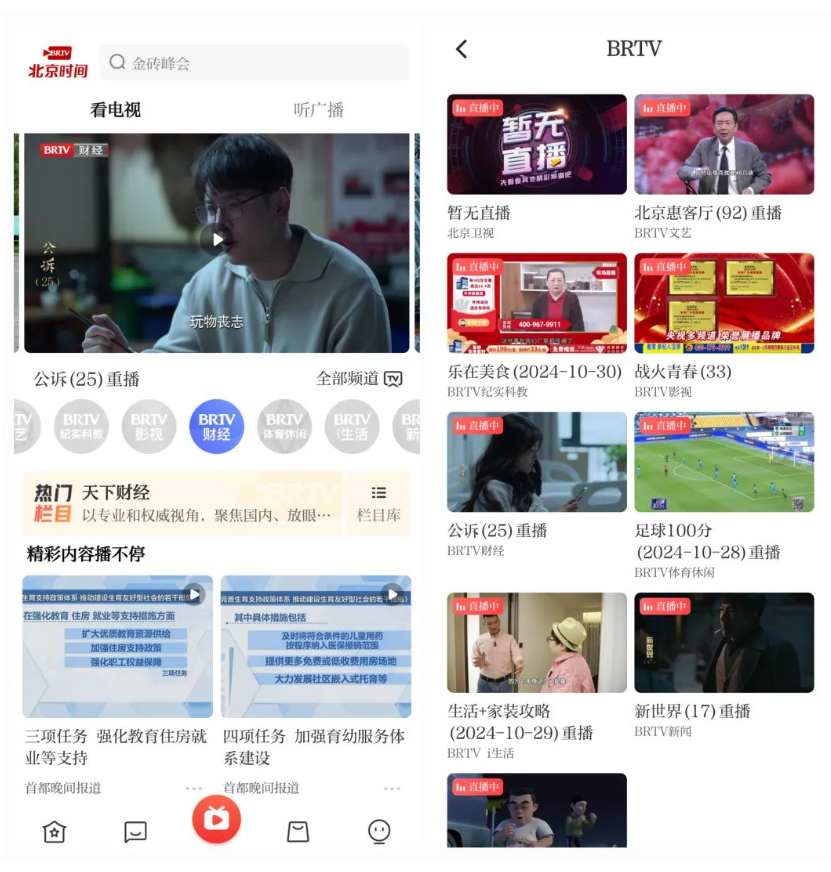Open 全部频道 channel list
This screenshot has height=872, width=831.
click(x=359, y=379)
